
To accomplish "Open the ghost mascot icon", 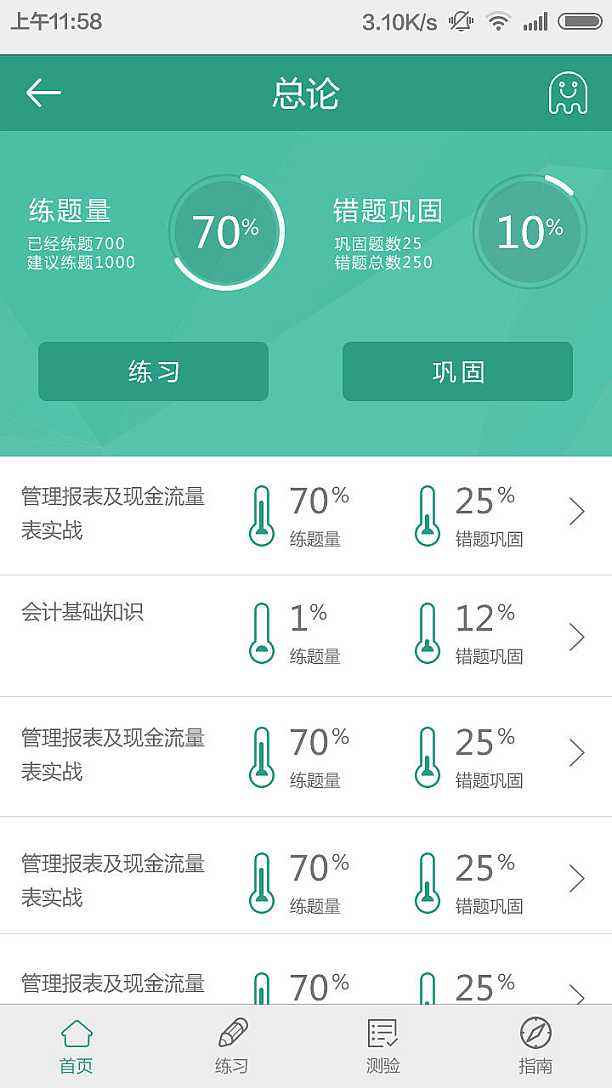I will click(x=567, y=93).
